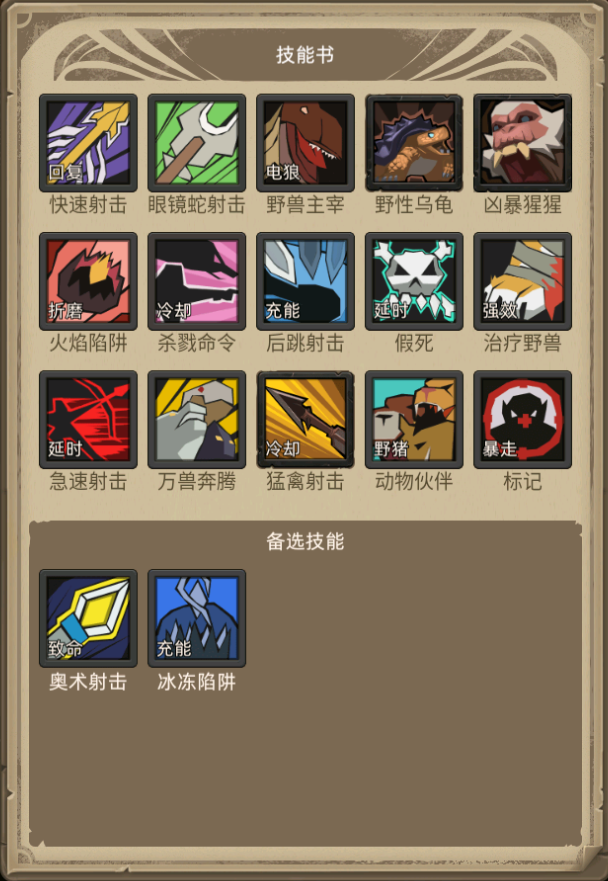Pick the backup skill 冰冻陷阱

coord(197,619)
